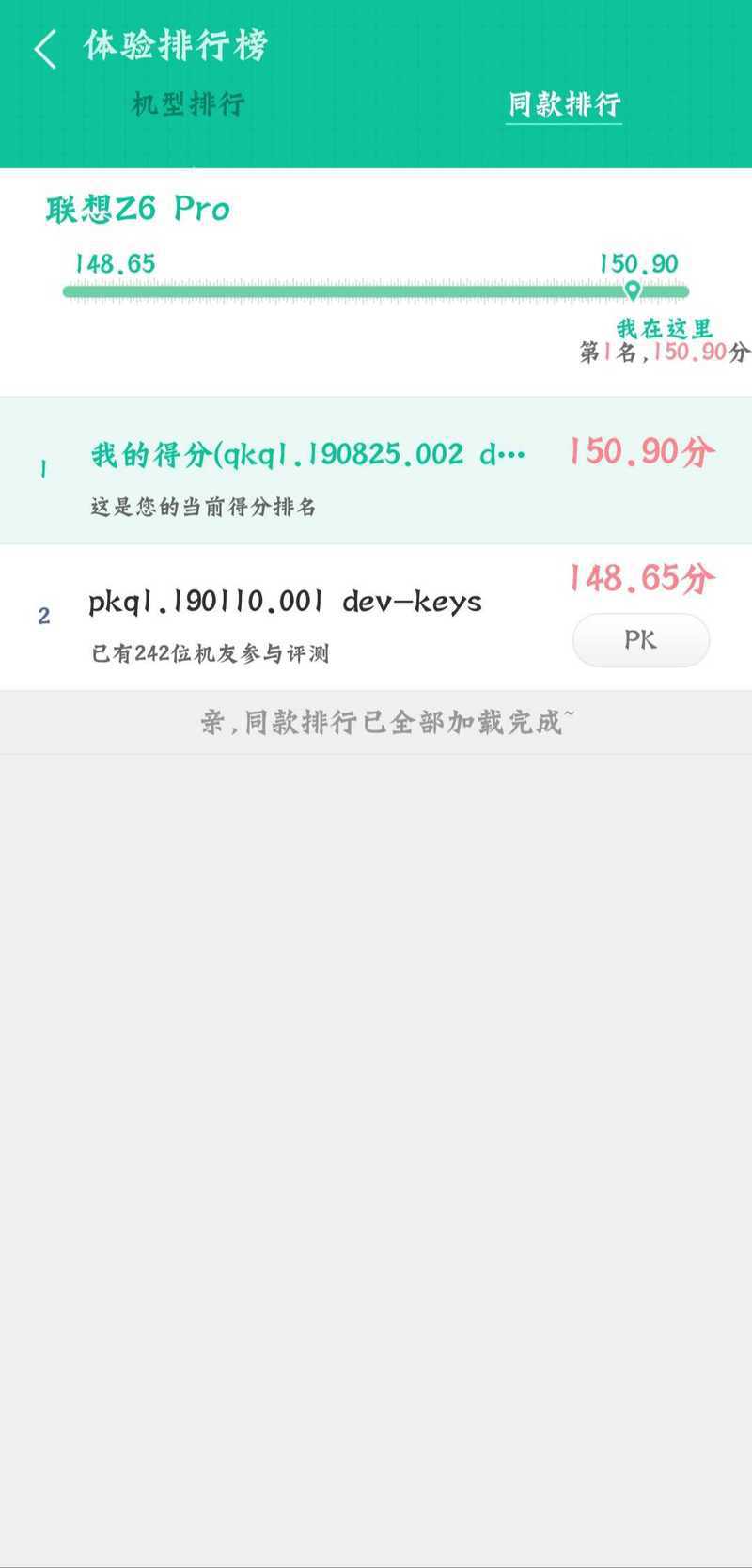This screenshot has width=752, height=1568.
Task: Open the pkq1.190110.001 dev-keys ranking row
Action: (x=376, y=618)
